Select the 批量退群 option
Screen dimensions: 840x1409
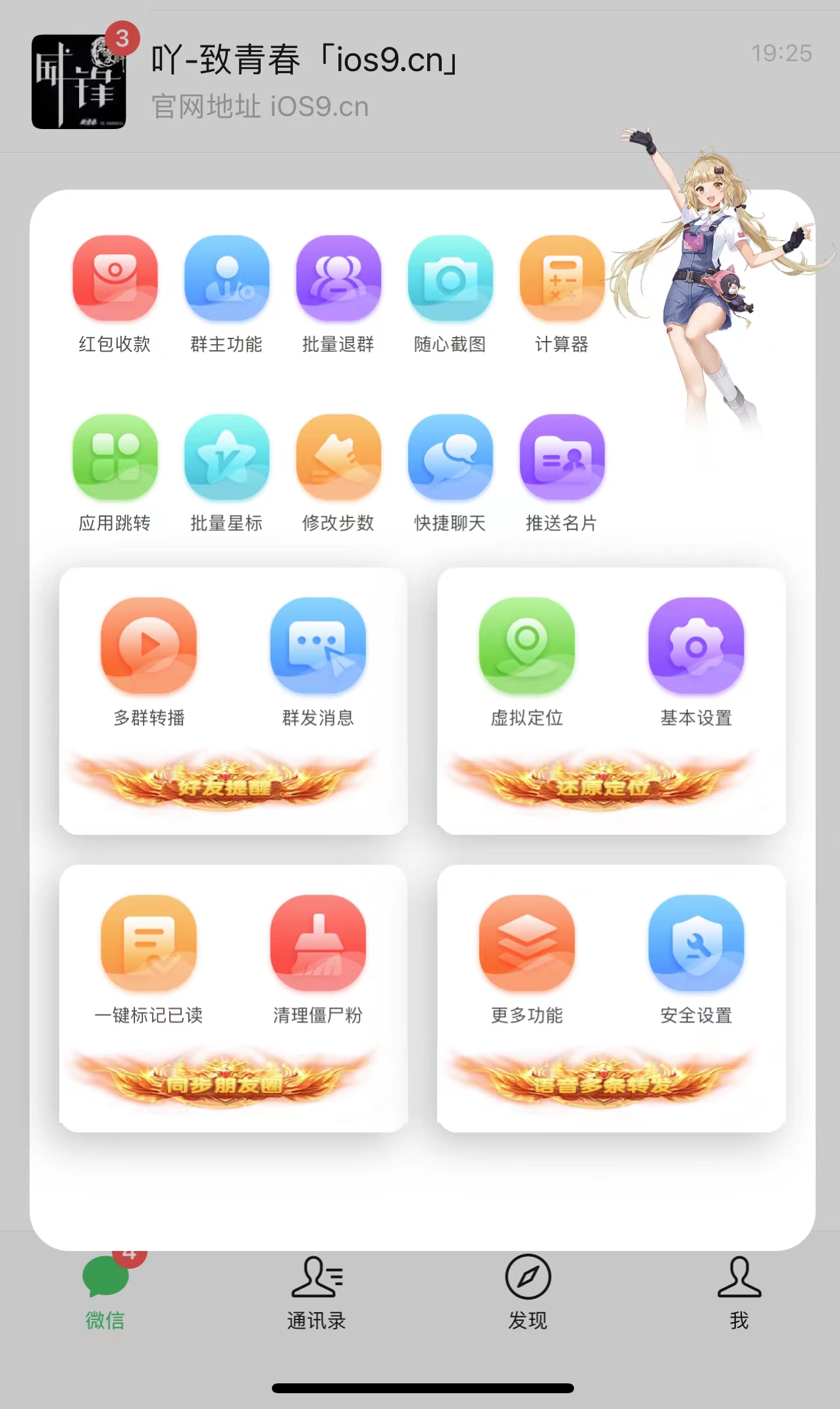338,279
